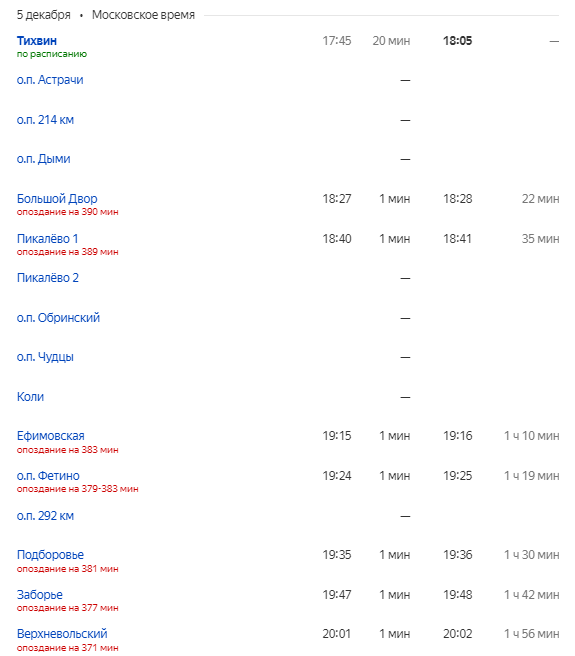Select the о.п. Дыми station

pyautogui.click(x=44, y=159)
